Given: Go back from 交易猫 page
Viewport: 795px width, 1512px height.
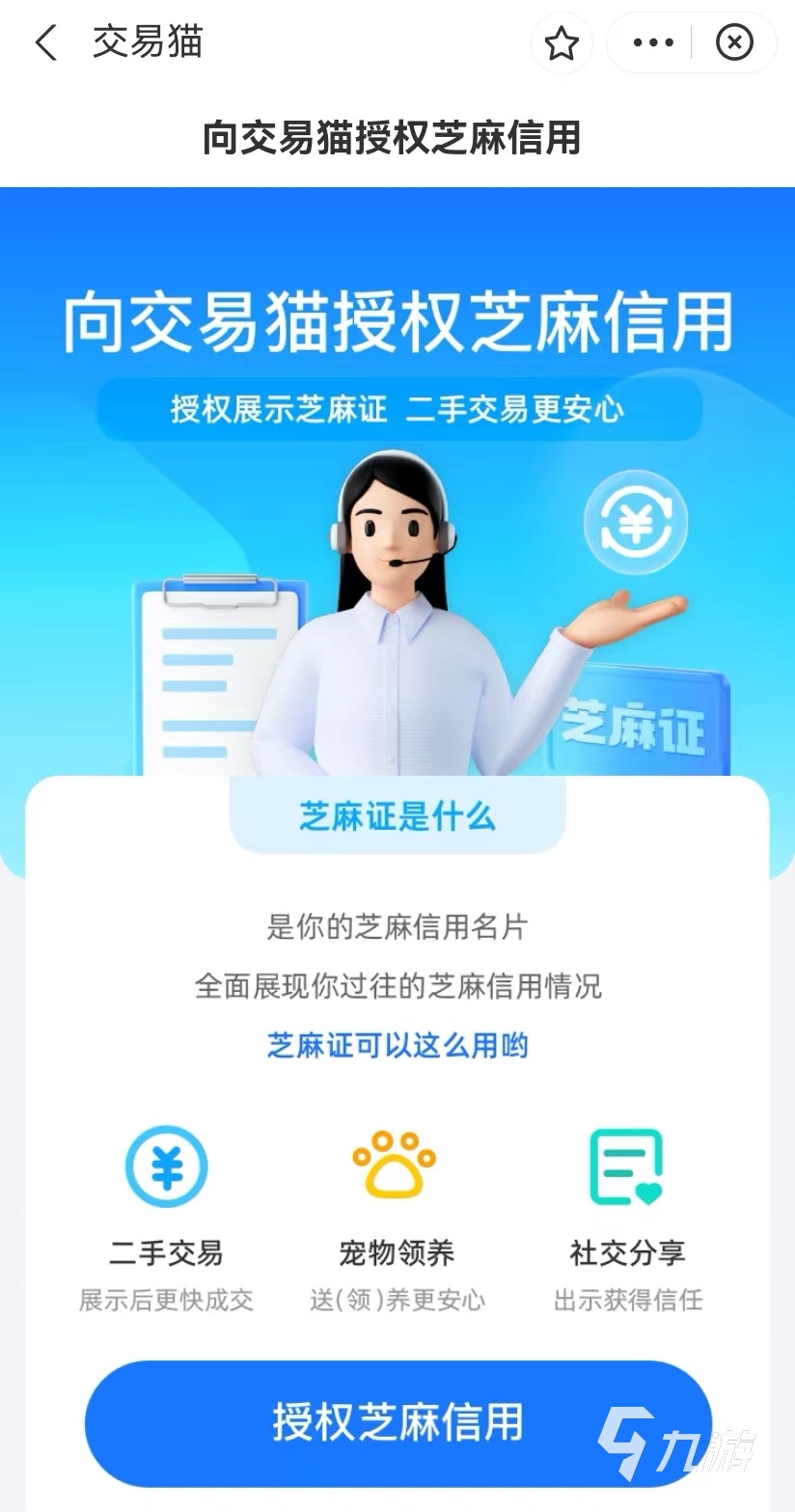Looking at the screenshot, I should point(45,43).
